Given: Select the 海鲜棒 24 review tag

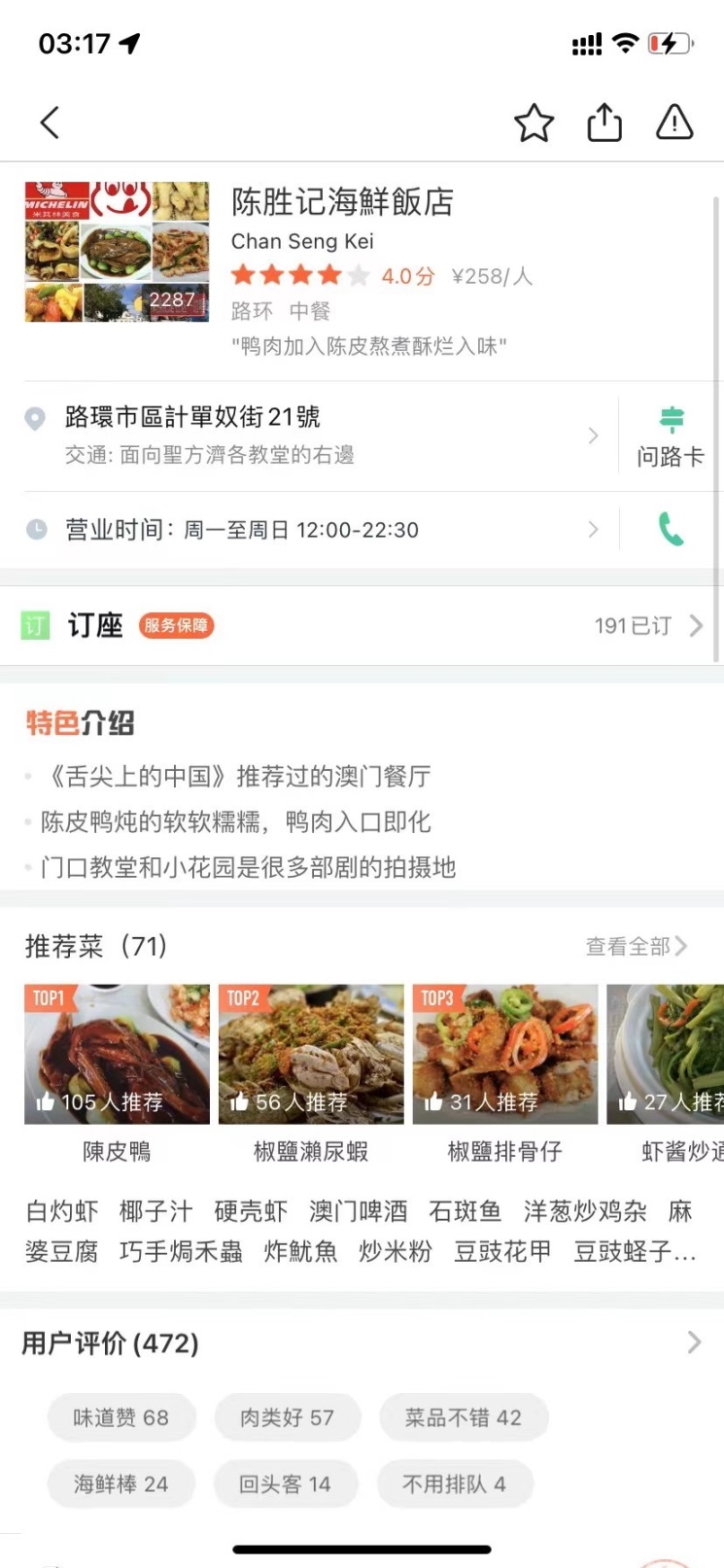Looking at the screenshot, I should point(121,1484).
